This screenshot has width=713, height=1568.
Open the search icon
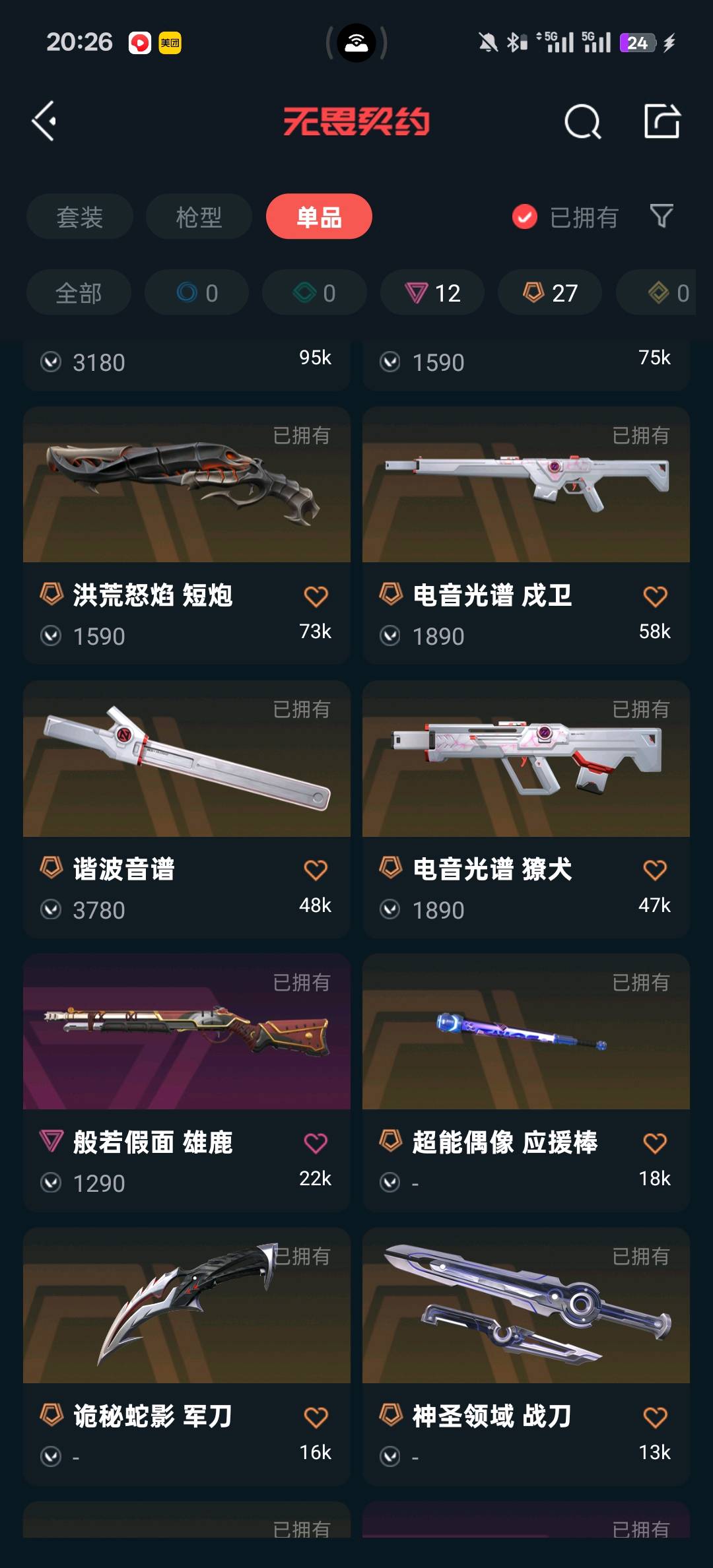[x=582, y=121]
